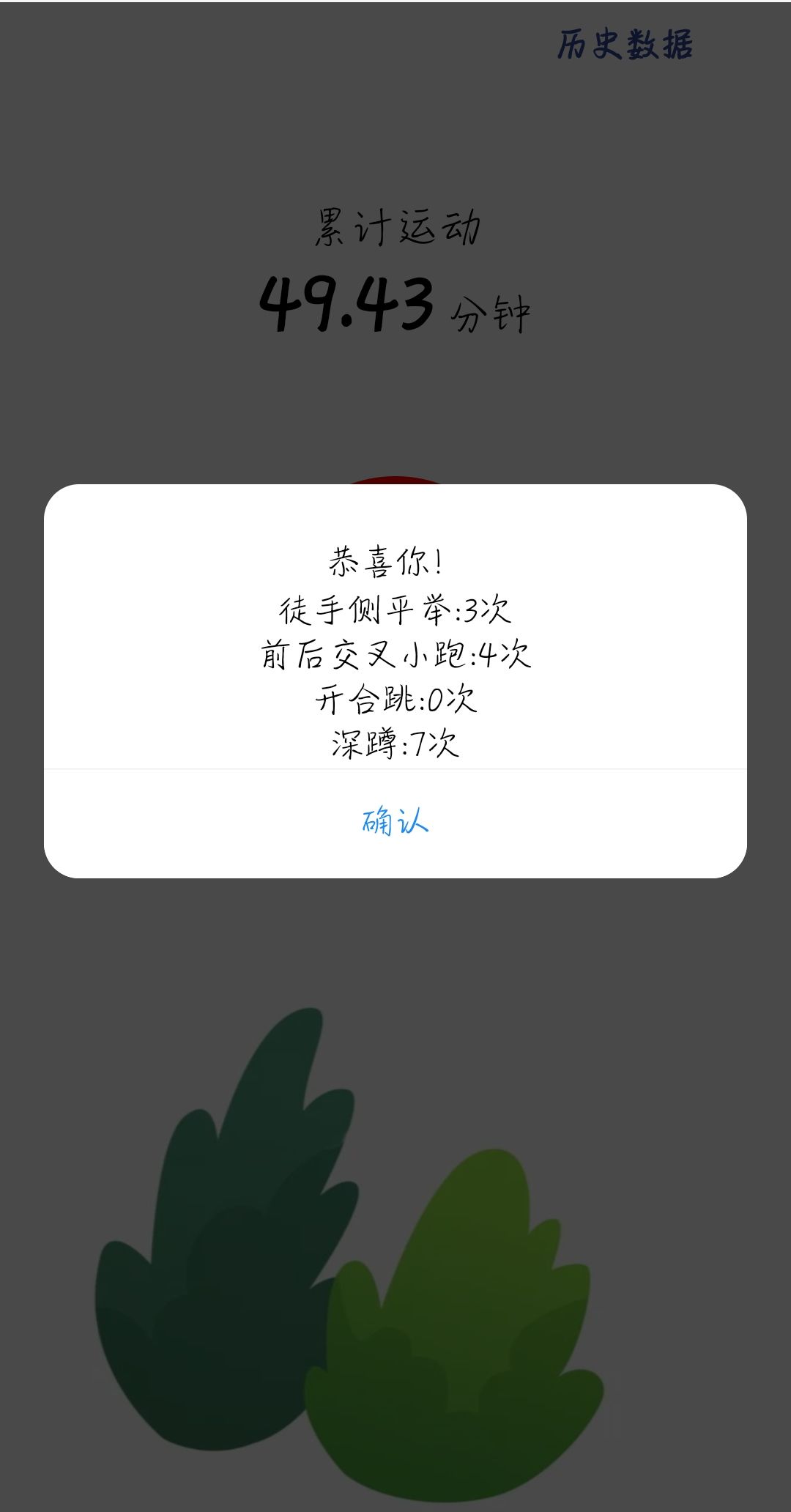
Task: Confirm the congratulations dialog with 确认
Action: pyautogui.click(x=395, y=822)
